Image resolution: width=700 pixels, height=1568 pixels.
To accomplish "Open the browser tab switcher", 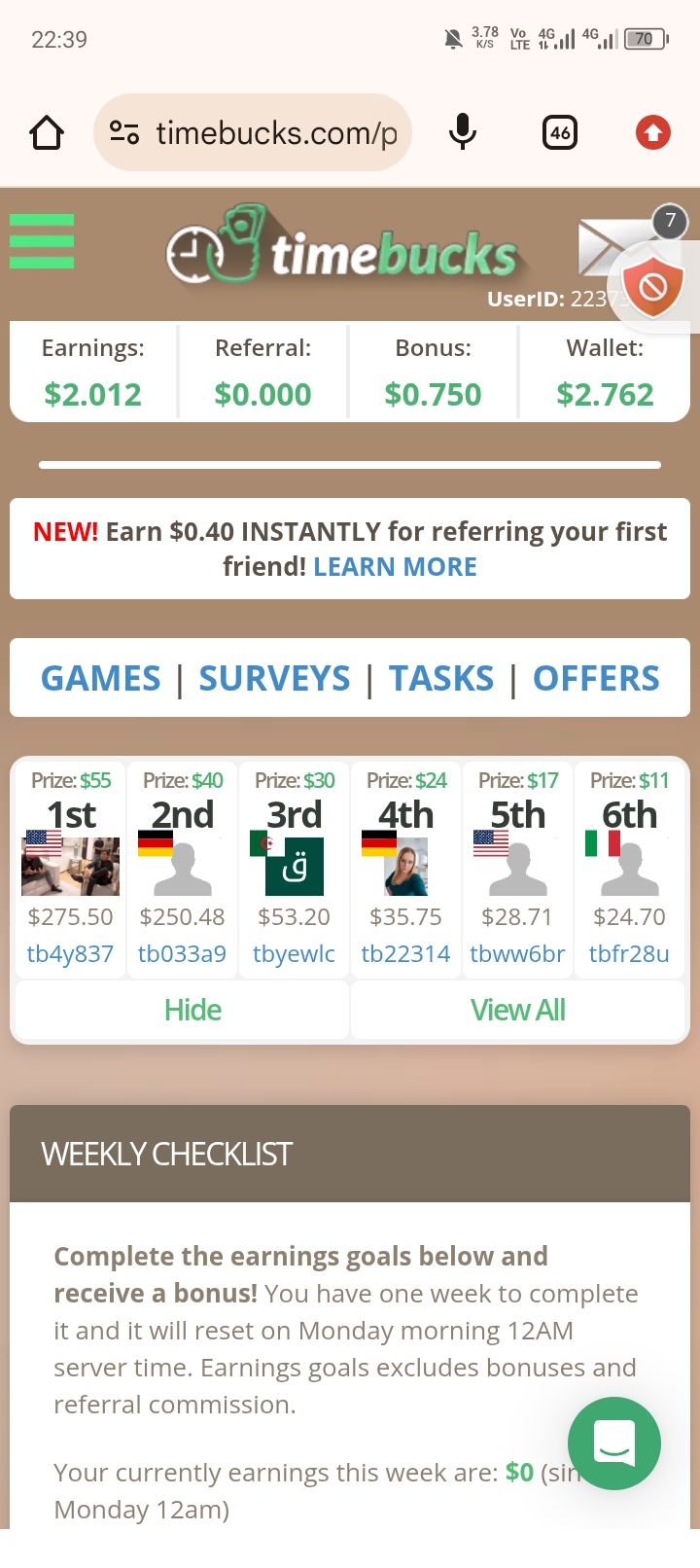I will click(560, 132).
